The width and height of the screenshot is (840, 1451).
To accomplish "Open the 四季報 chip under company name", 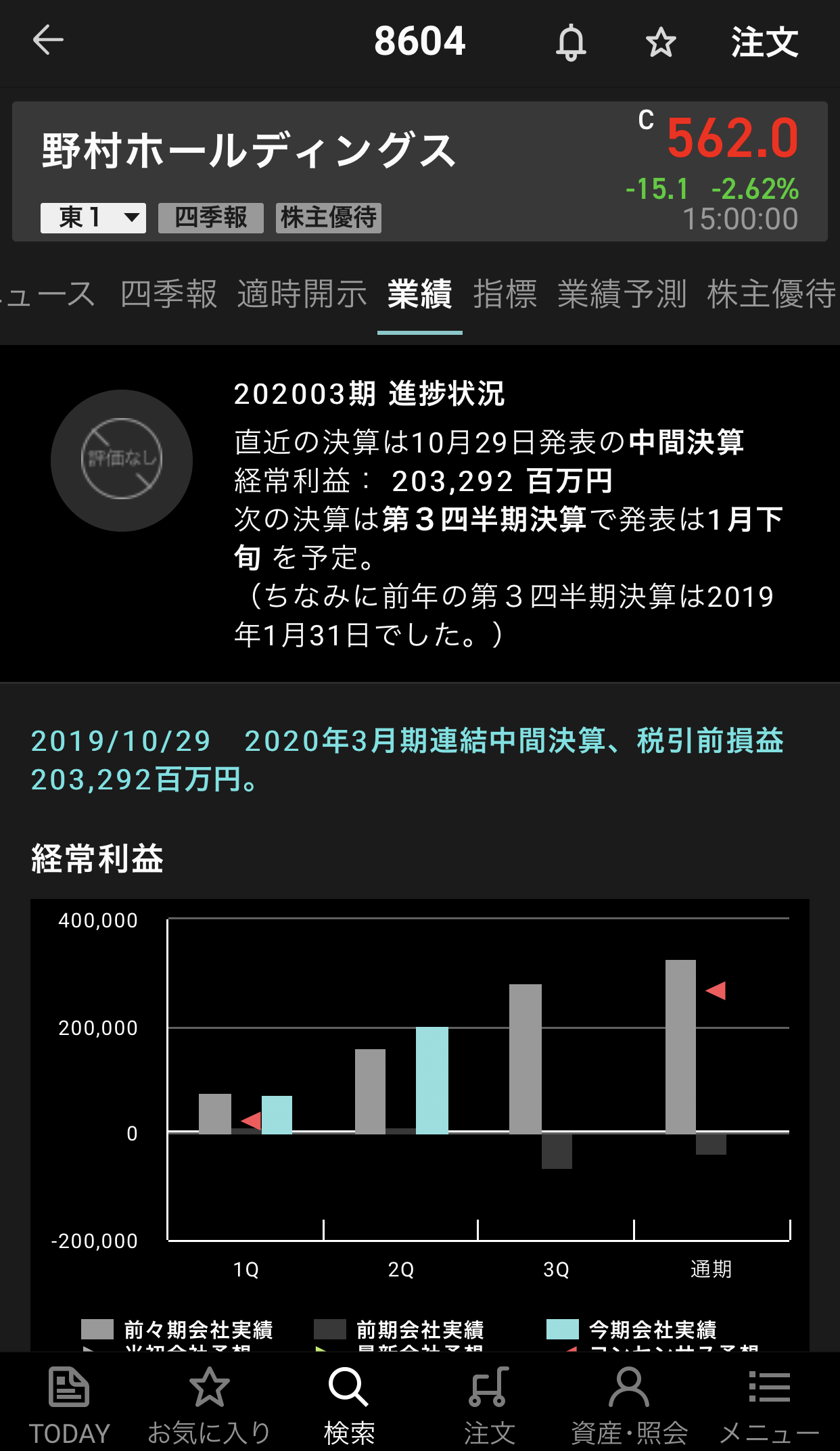I will click(211, 218).
